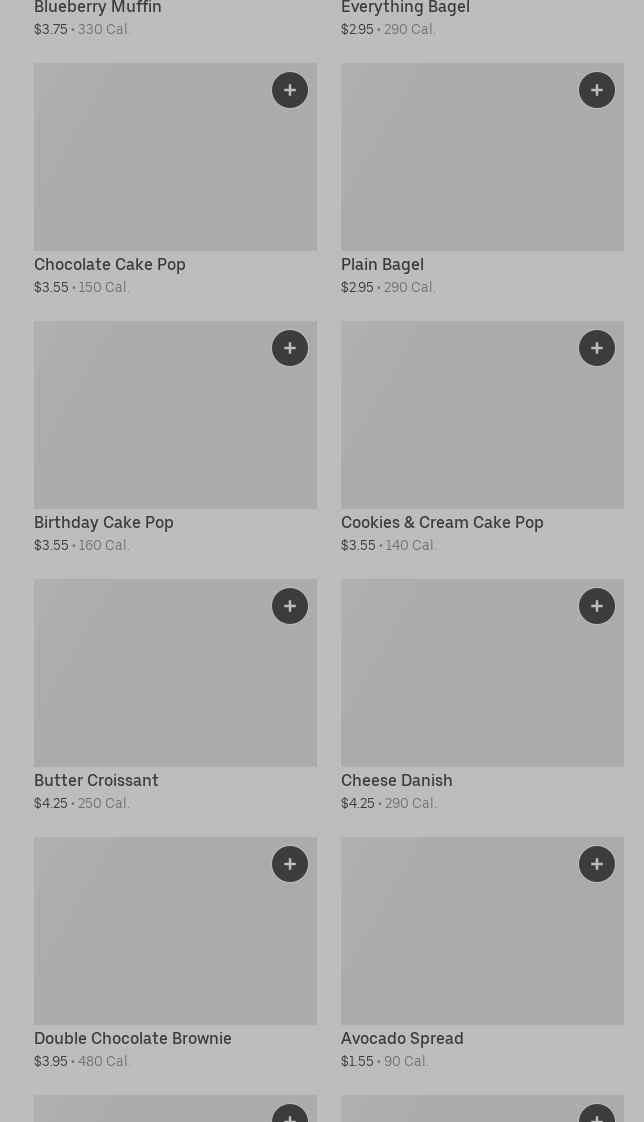This screenshot has width=644, height=1122.
Task: View Cookies & Cream Cake Pop details
Action: click(482, 437)
